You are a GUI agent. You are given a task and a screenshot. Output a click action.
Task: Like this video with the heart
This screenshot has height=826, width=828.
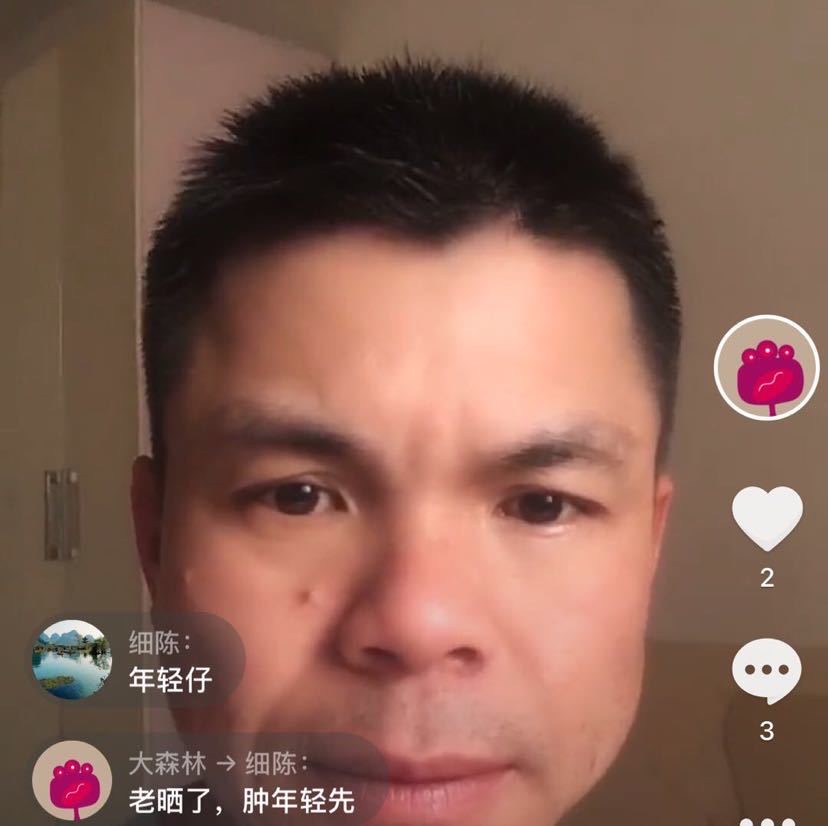(766, 518)
